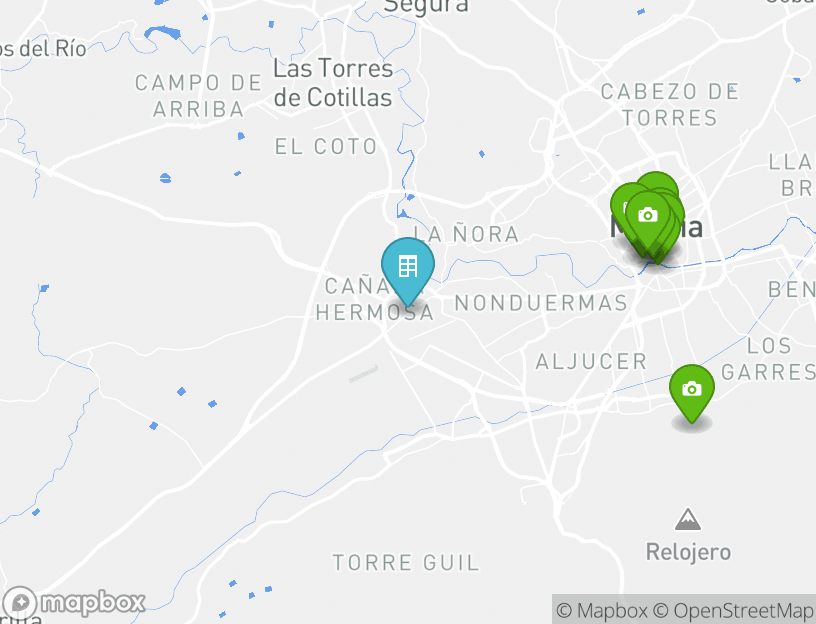Viewport: 816px width, 624px height.
Task: Tap the green camera pin near Los Garres
Action: (x=692, y=390)
